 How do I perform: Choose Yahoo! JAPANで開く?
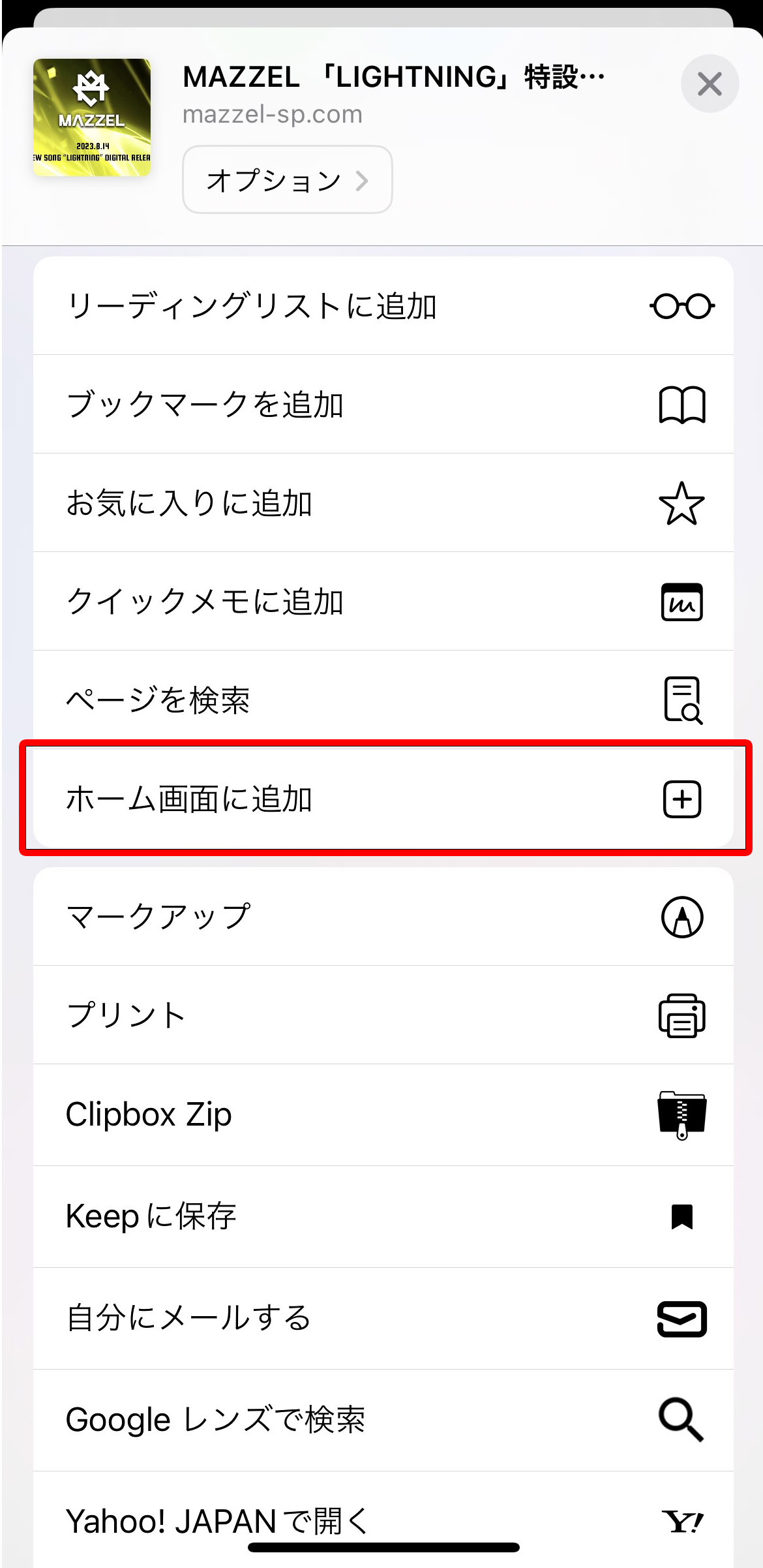(383, 1517)
